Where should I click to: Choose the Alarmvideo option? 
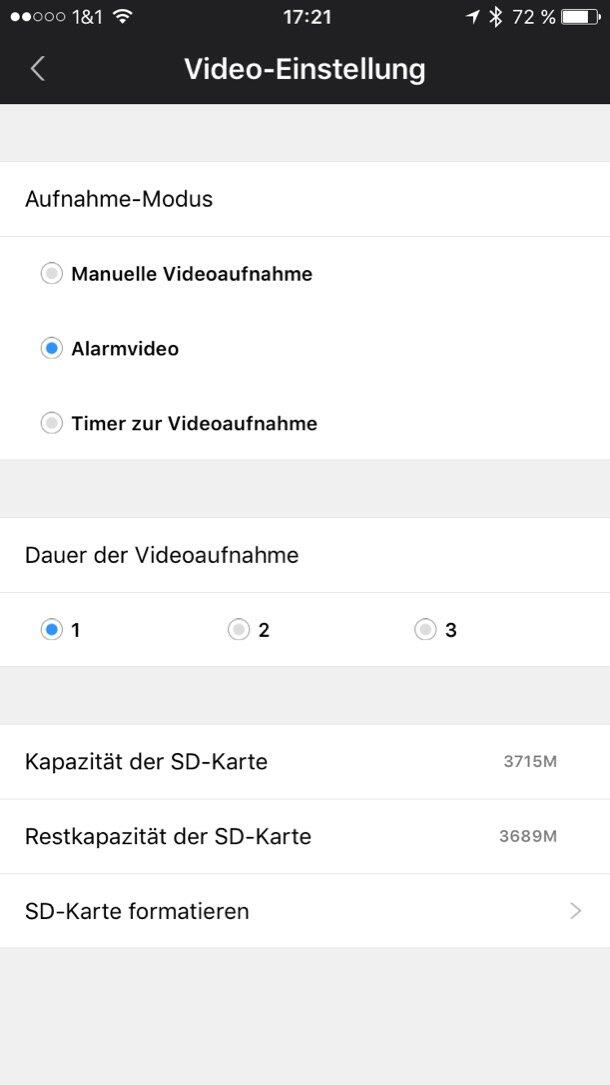point(52,349)
